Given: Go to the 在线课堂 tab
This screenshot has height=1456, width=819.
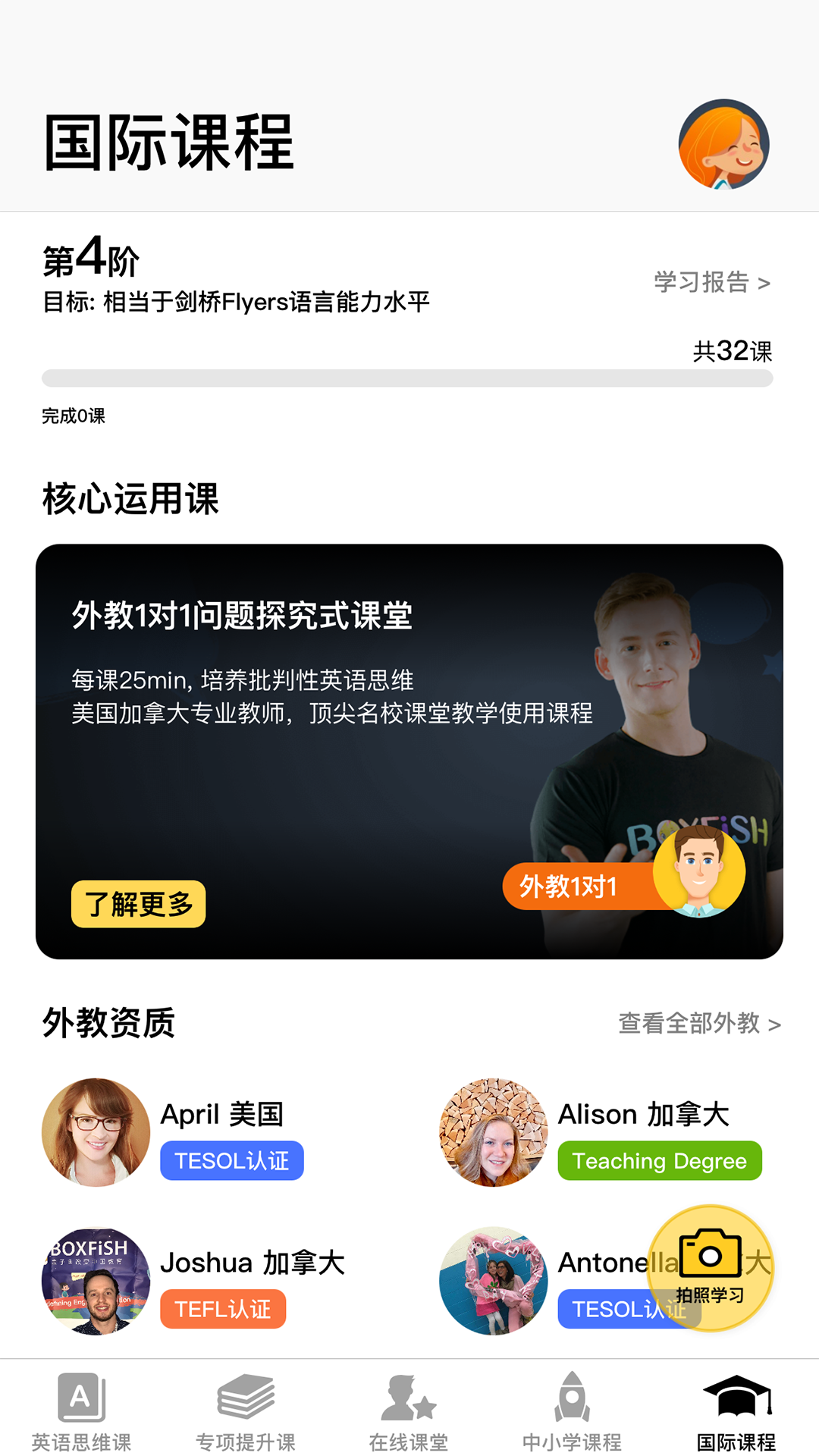Looking at the screenshot, I should [409, 1411].
